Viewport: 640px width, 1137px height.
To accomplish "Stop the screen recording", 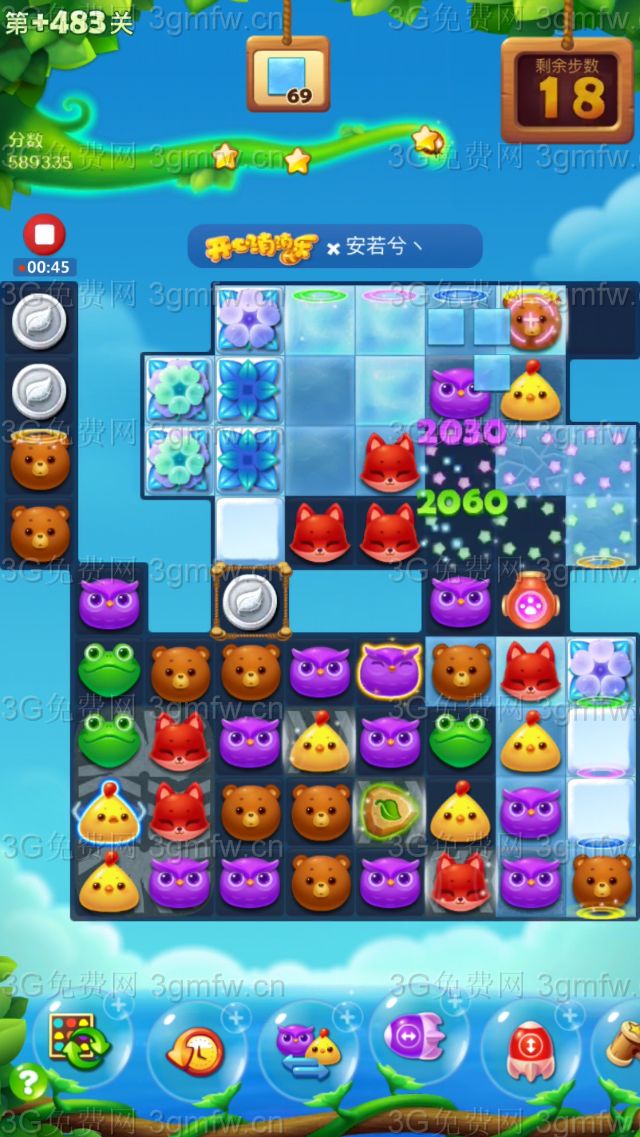I will tap(44, 235).
